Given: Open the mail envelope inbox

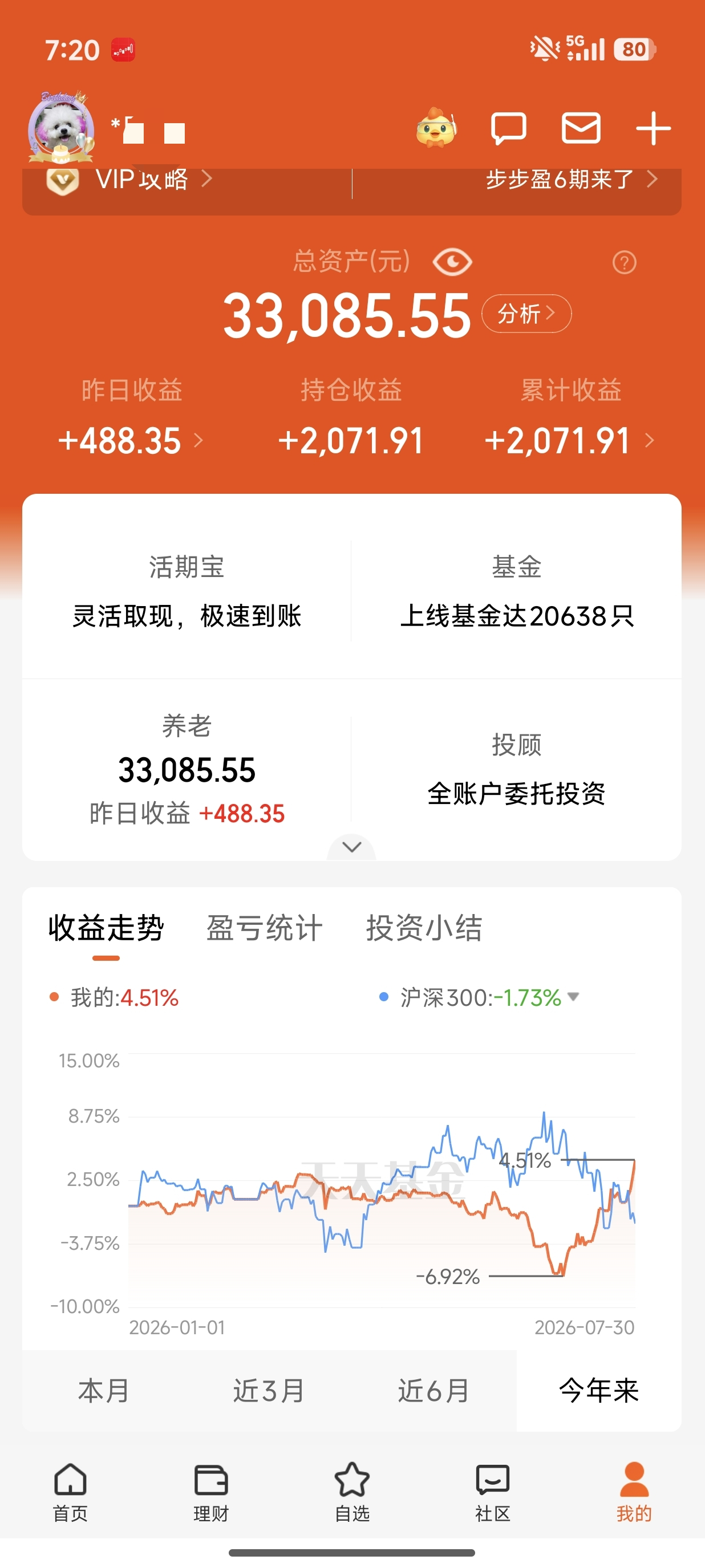Looking at the screenshot, I should [x=580, y=128].
